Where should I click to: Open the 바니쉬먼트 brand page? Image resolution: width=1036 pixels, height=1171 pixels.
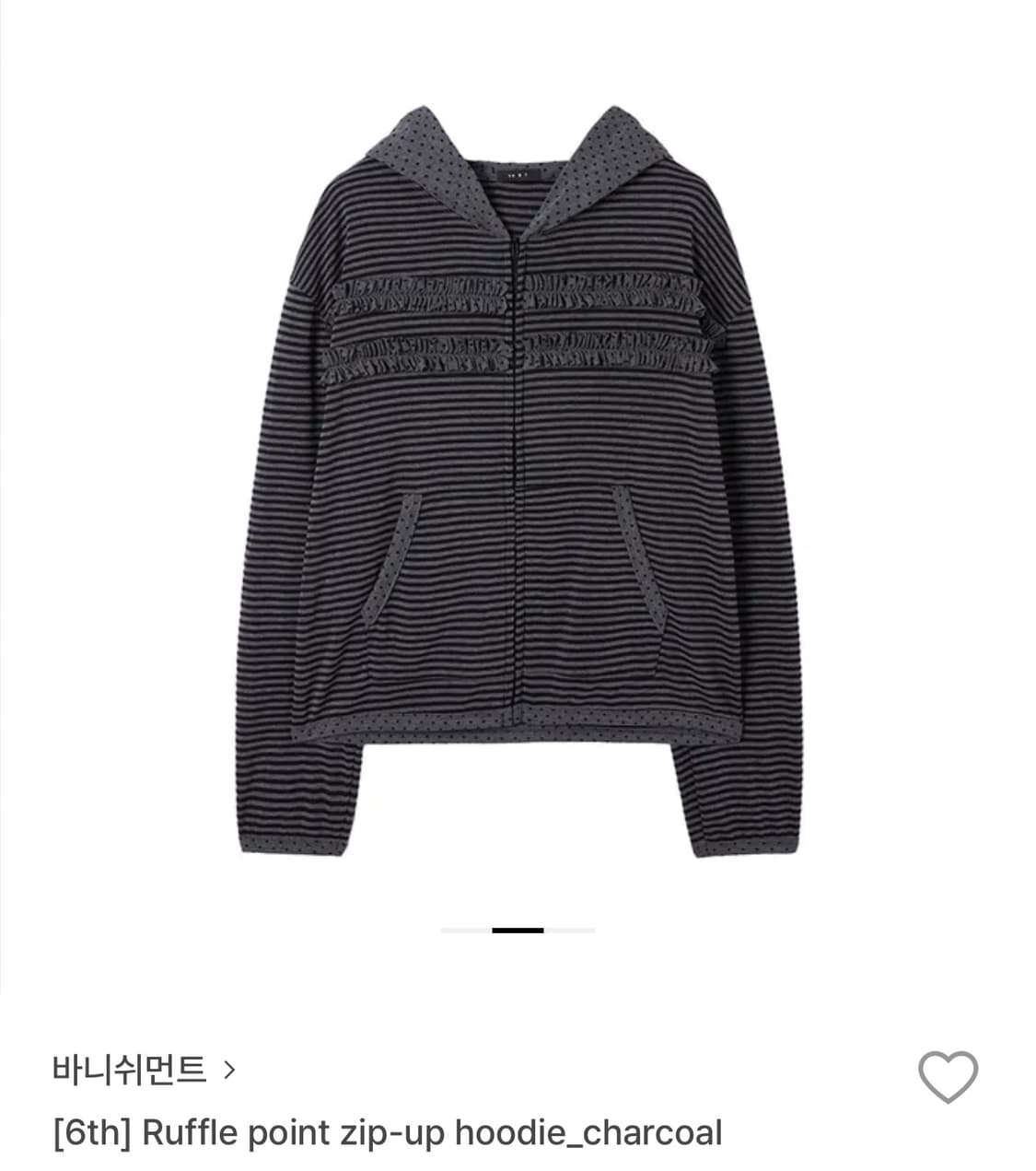(x=145, y=1070)
